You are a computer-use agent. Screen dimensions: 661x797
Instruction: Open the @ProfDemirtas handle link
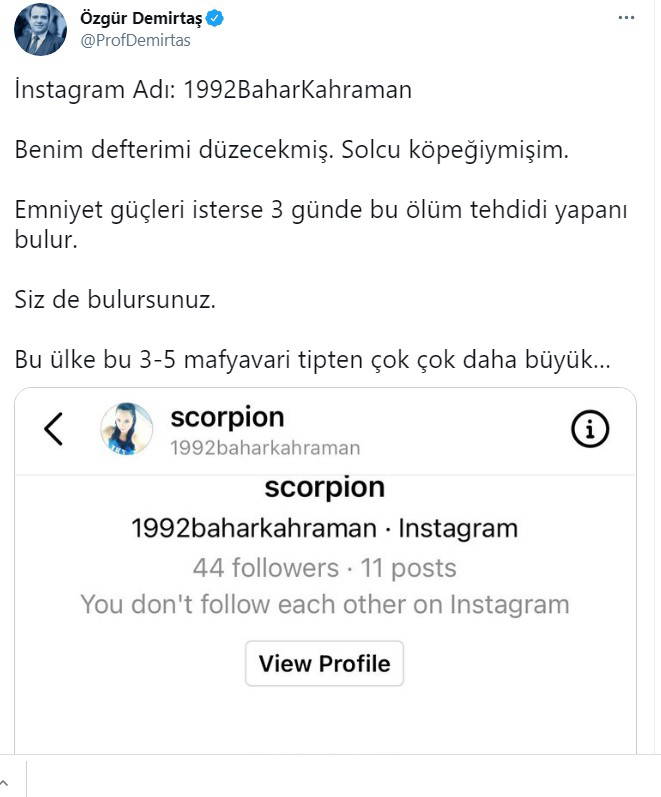134,41
